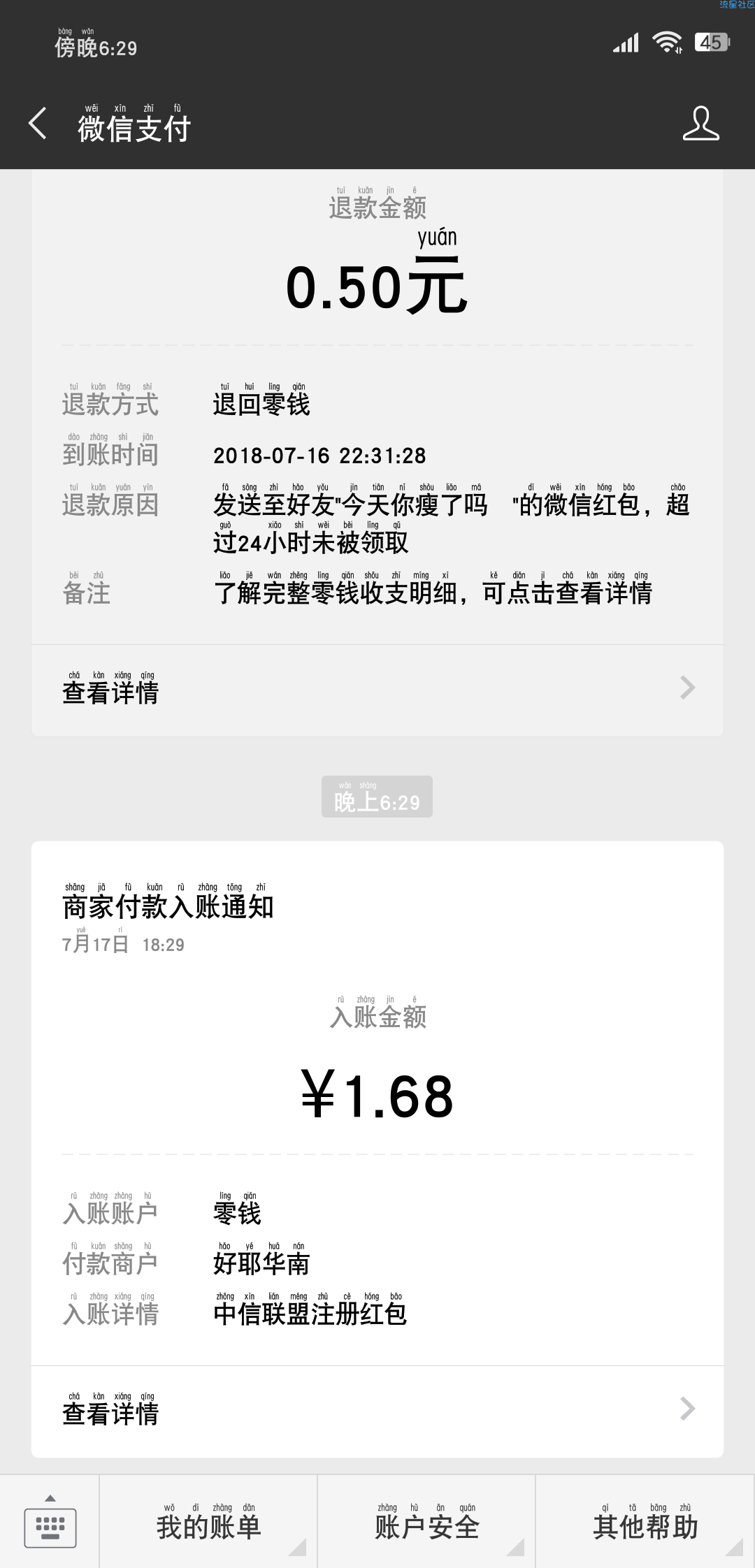Viewport: 755px width, 1568px height.
Task: Open 查看详情 under the 0.50元 refund
Action: click(x=377, y=690)
